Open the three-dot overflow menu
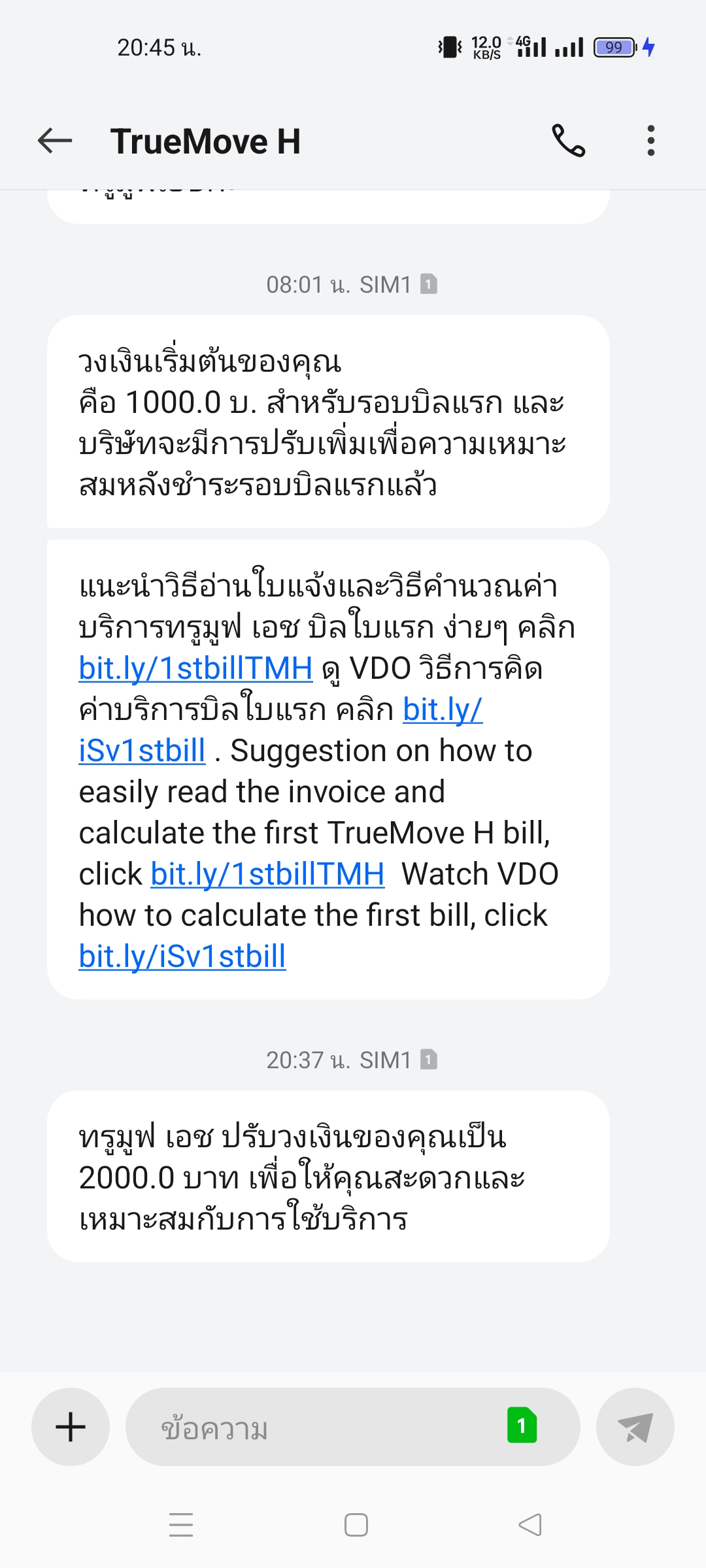Viewport: 706px width, 1568px height. point(650,140)
